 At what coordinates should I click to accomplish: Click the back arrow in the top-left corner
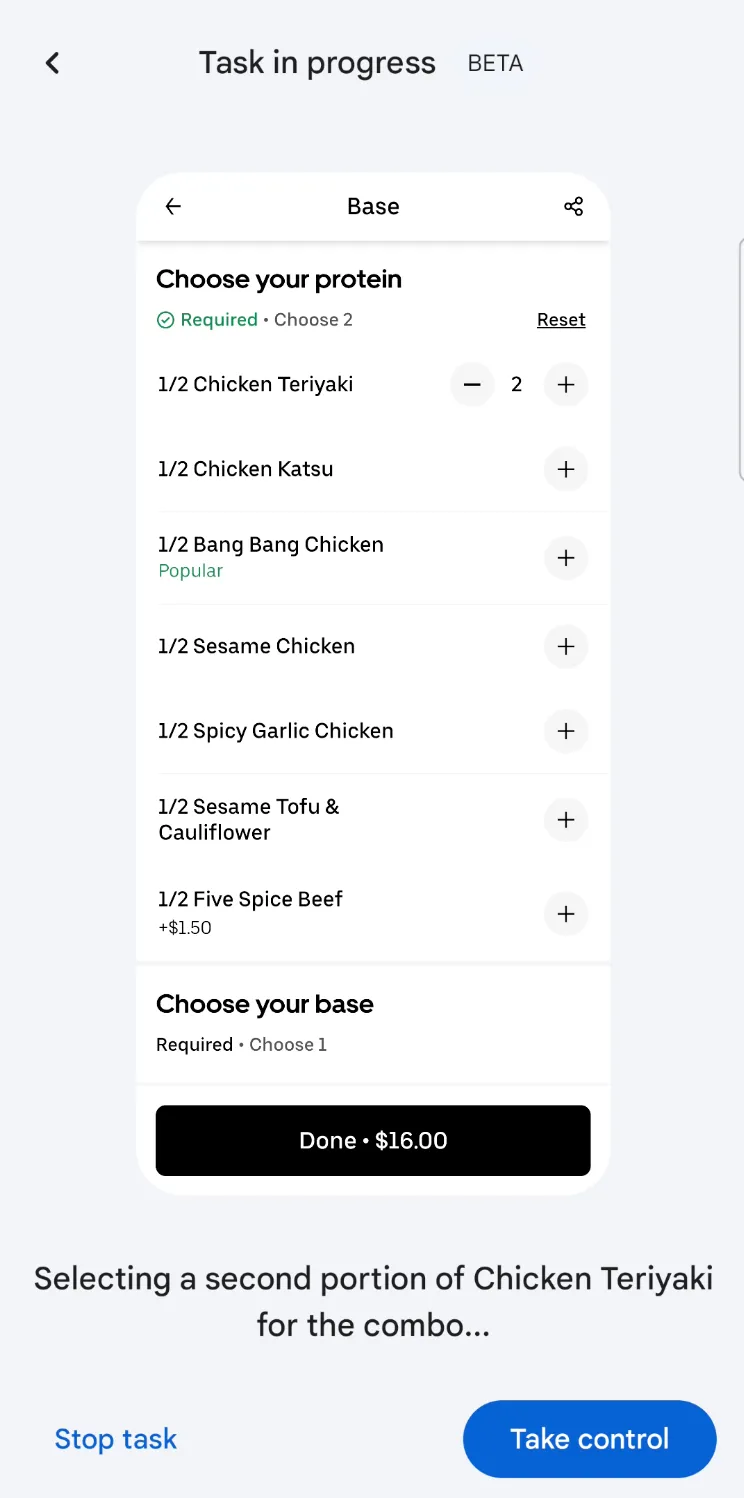pyautogui.click(x=52, y=62)
